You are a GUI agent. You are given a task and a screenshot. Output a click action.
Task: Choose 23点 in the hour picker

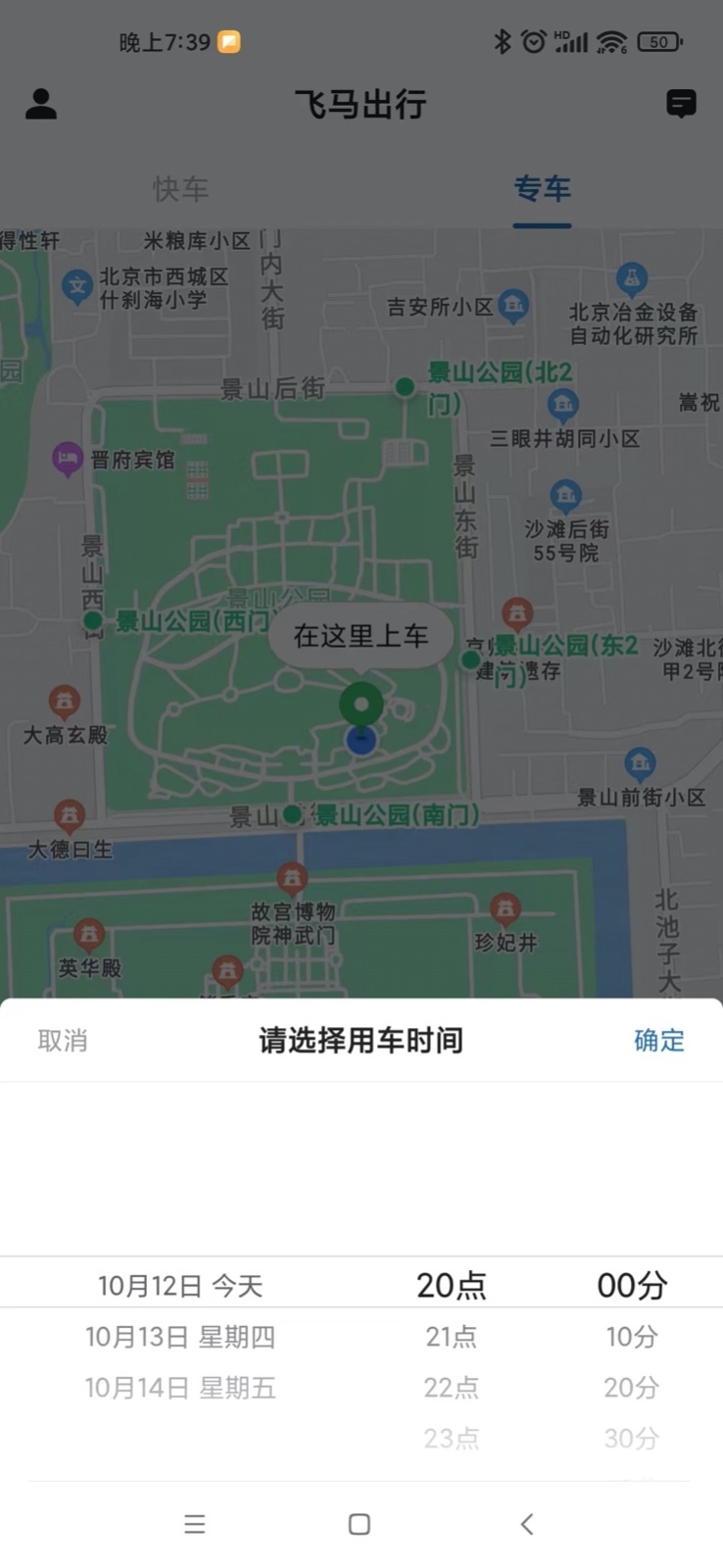coord(451,1439)
